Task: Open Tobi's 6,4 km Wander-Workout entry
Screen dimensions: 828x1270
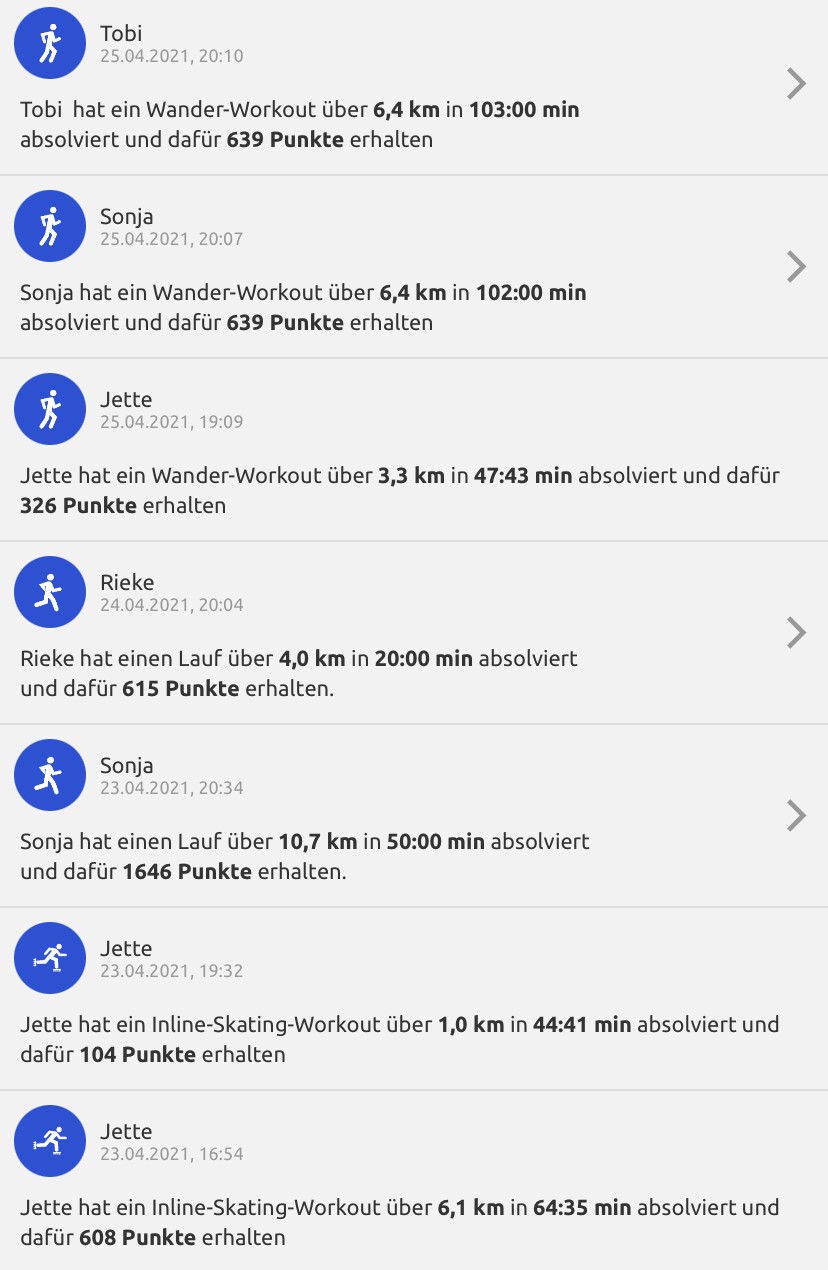Action: (796, 84)
